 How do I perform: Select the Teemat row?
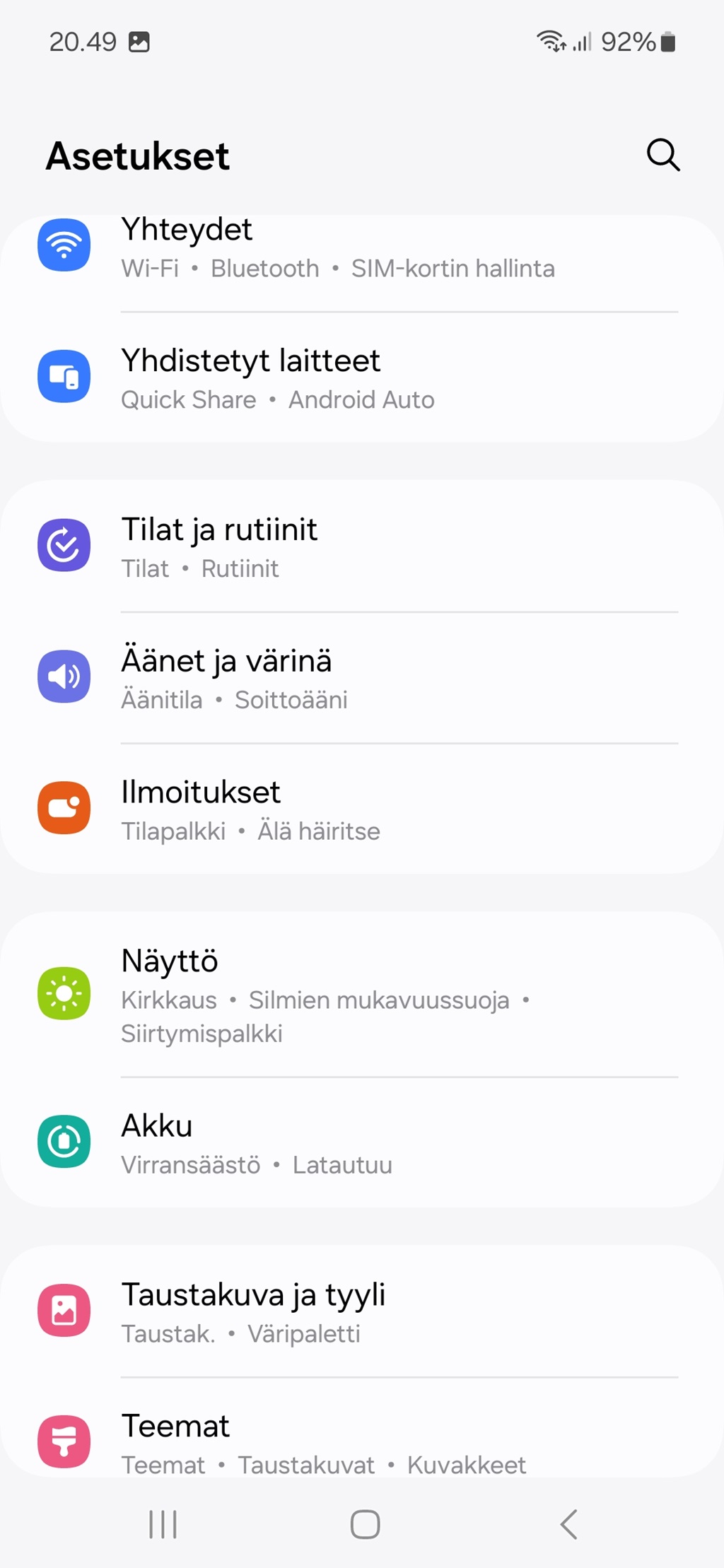[x=362, y=1428]
